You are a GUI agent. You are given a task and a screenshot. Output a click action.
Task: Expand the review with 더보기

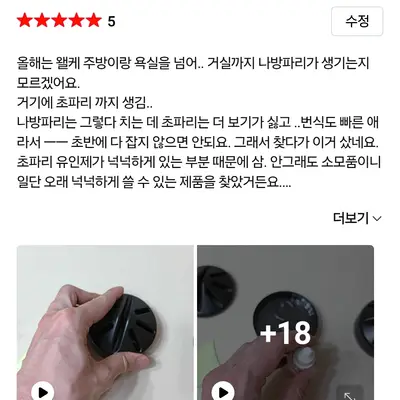(357, 218)
